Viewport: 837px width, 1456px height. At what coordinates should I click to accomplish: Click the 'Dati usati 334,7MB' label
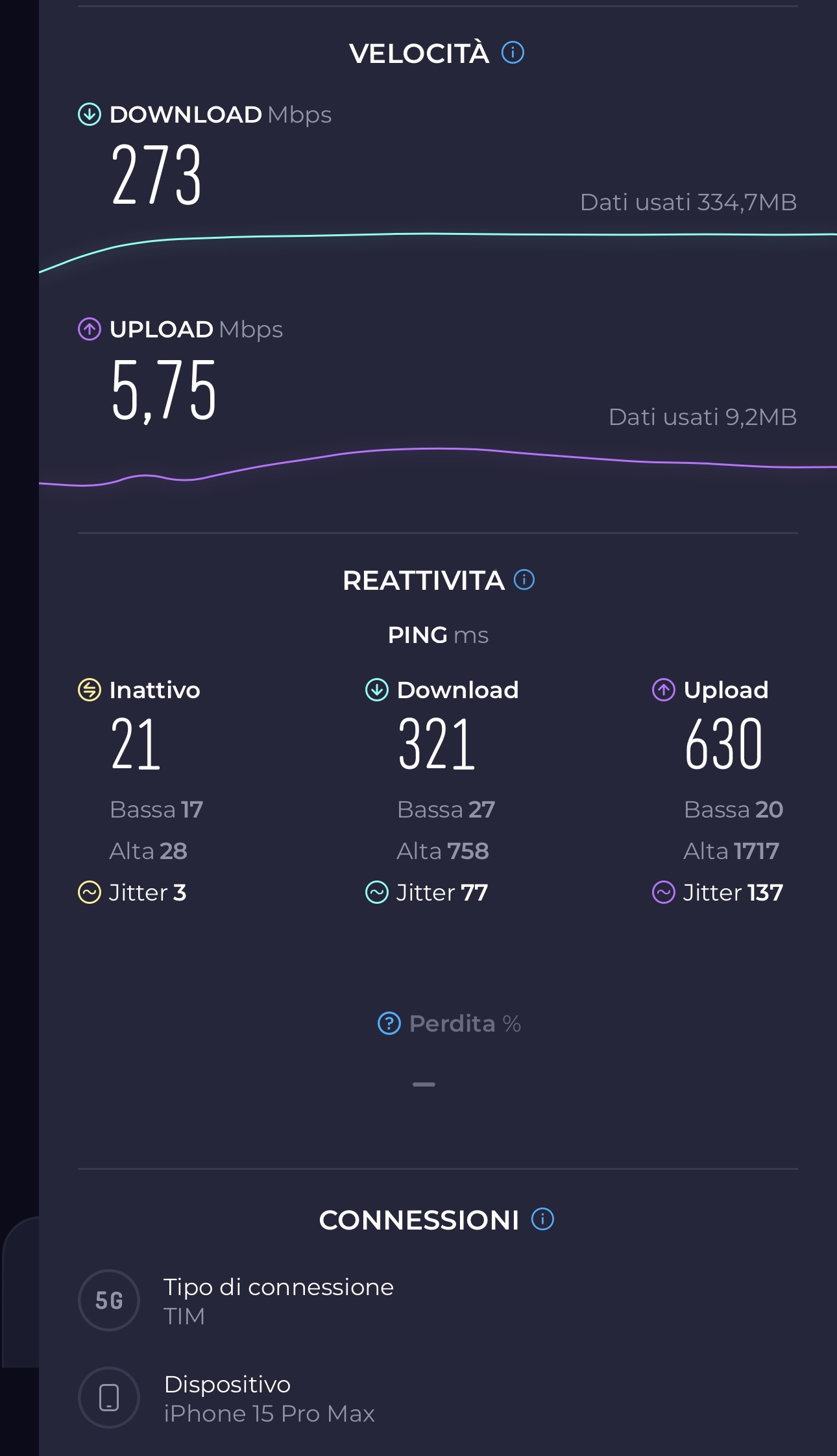click(690, 202)
